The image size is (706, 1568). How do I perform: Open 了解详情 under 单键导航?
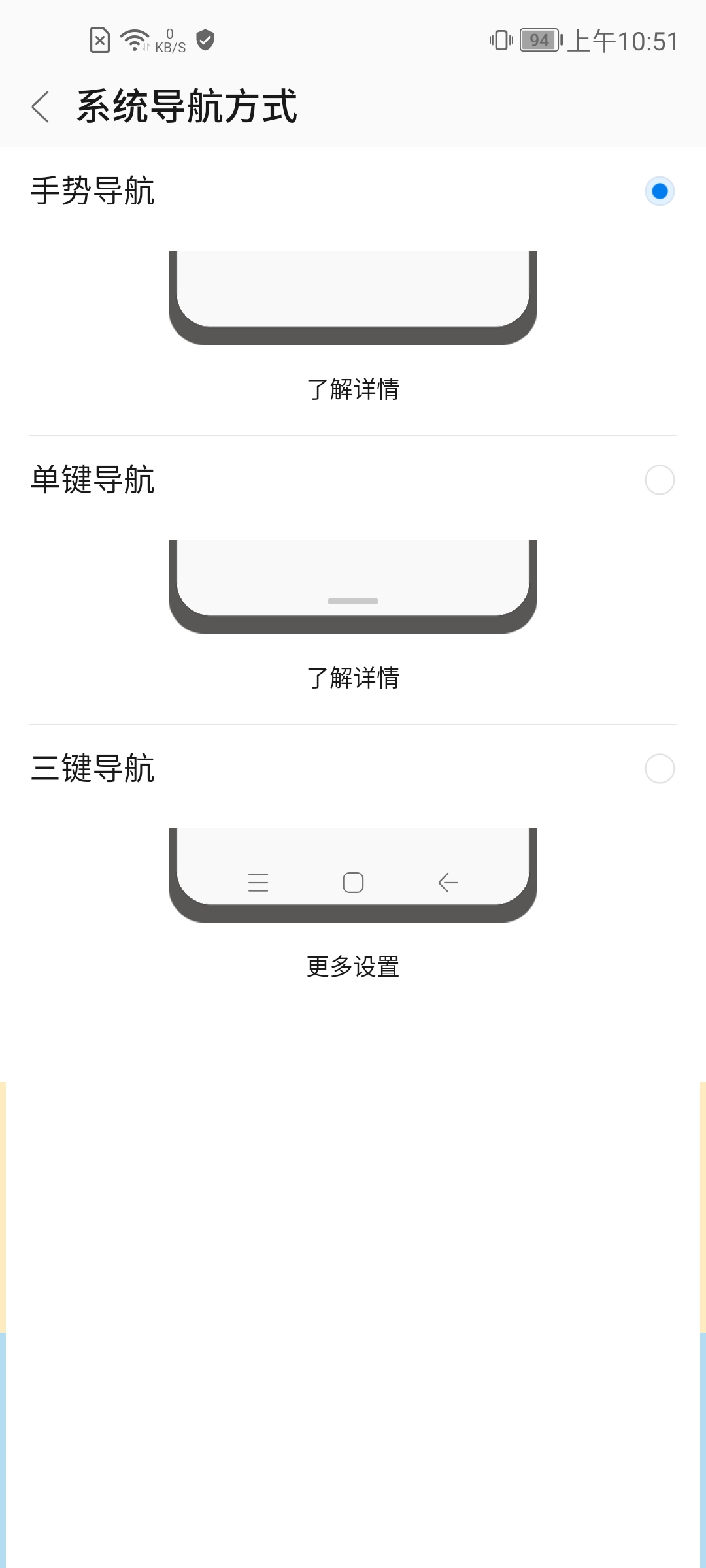353,678
